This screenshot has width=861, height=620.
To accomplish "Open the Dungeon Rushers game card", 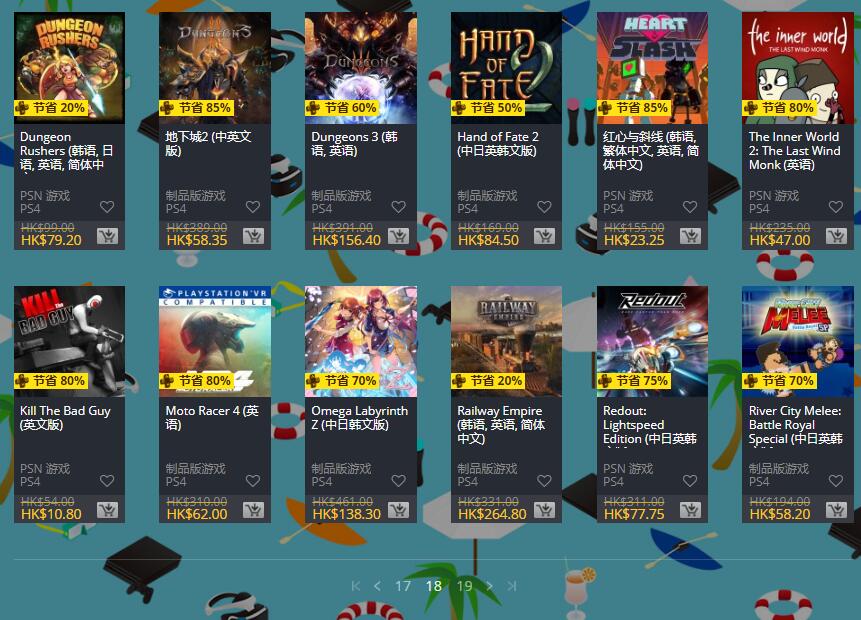I will click(69, 68).
